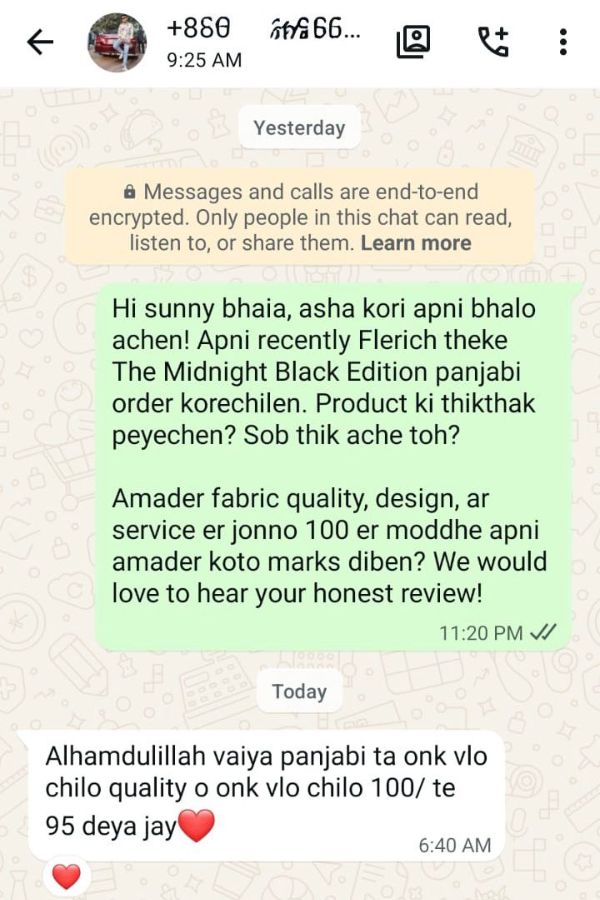This screenshot has width=600, height=900.
Task: Tap the Learn more encryption link
Action: pos(415,243)
